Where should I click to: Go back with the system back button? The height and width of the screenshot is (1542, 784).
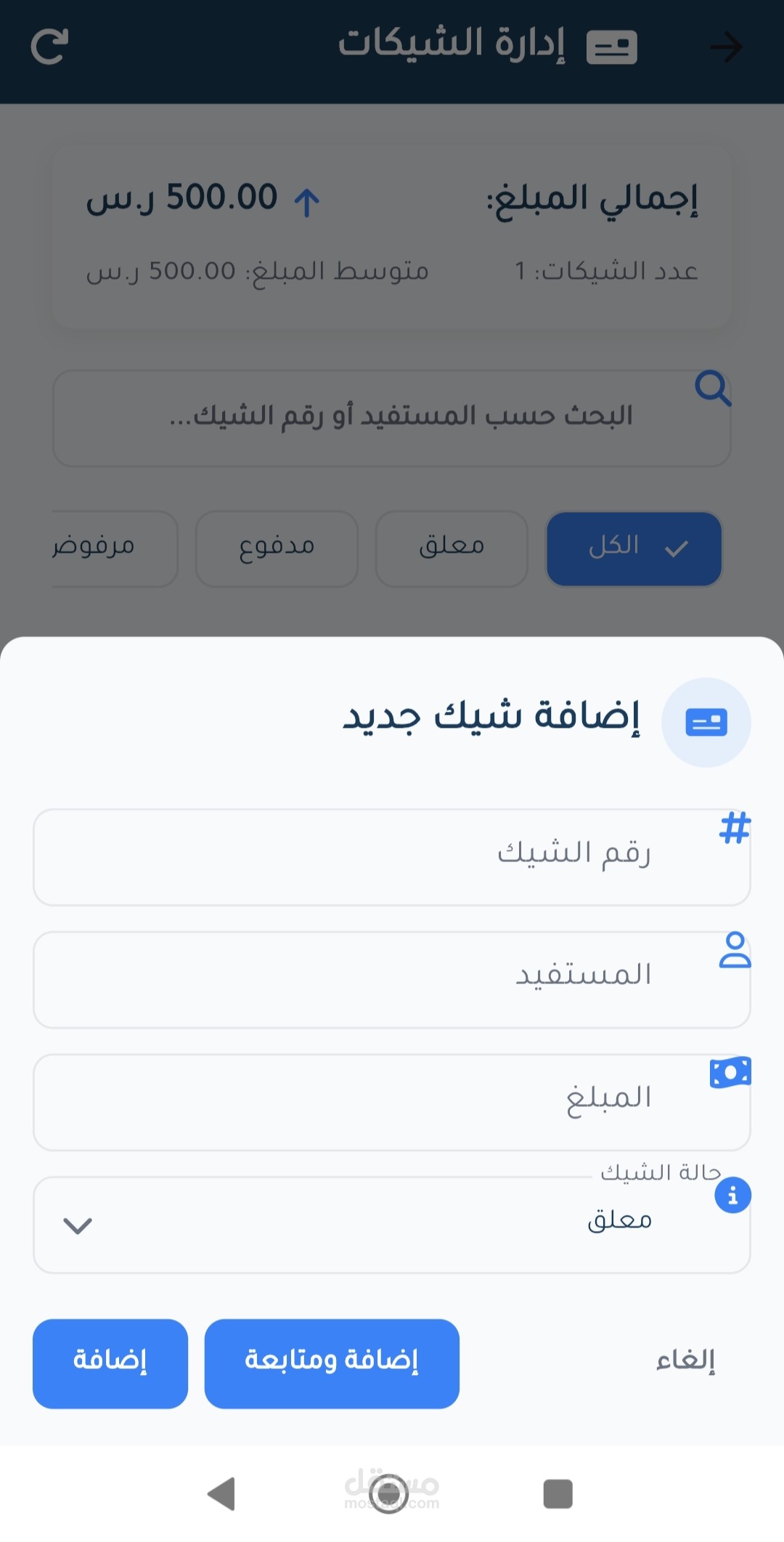[x=221, y=1493]
